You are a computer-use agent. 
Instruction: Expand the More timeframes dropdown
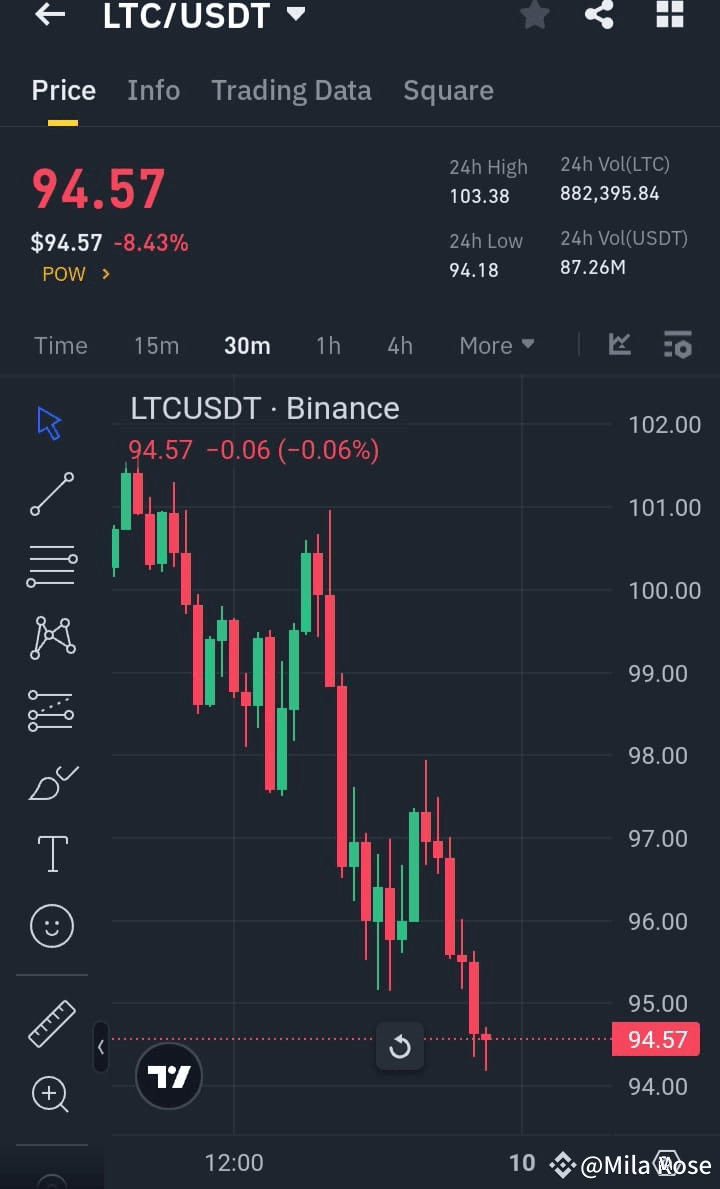coord(496,345)
